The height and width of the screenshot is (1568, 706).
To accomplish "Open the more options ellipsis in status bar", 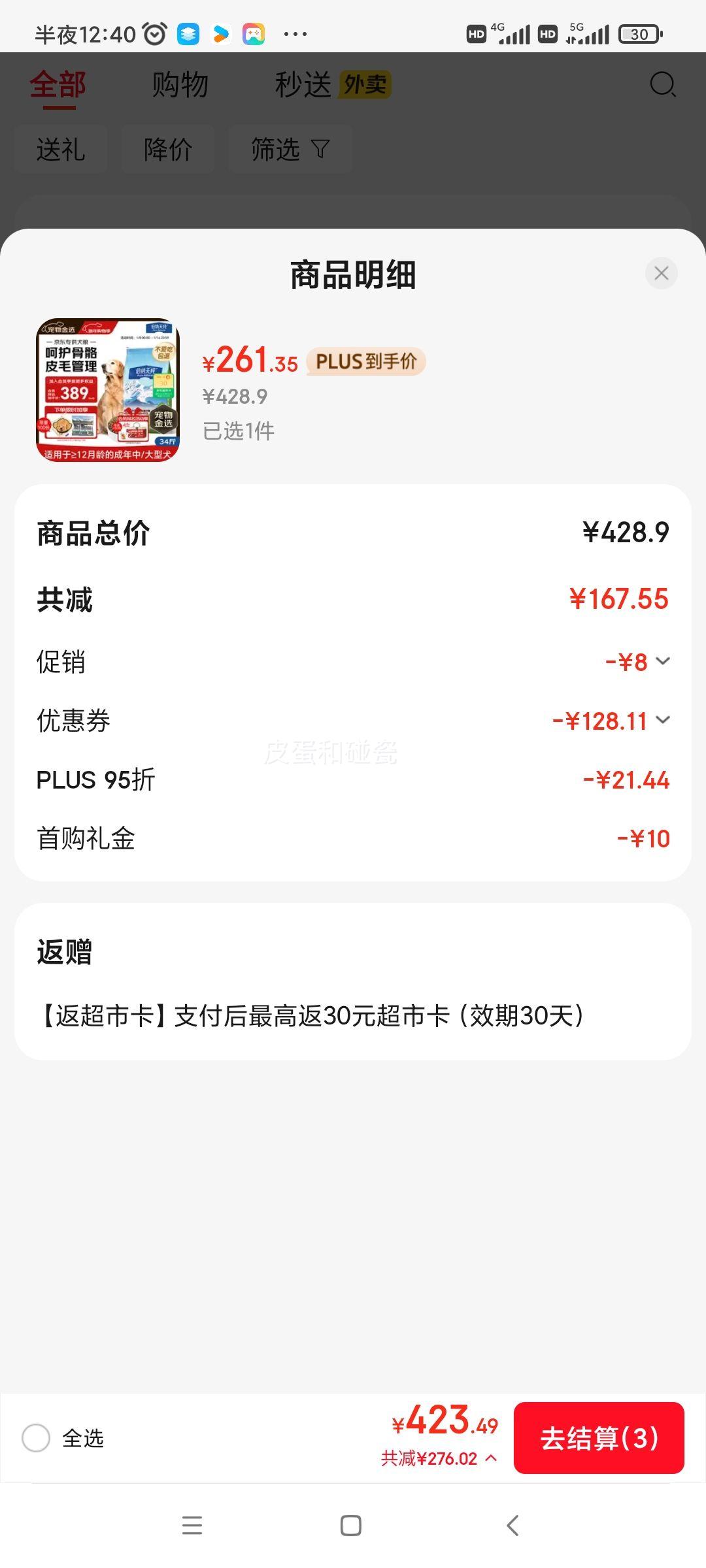I will tap(294, 33).
